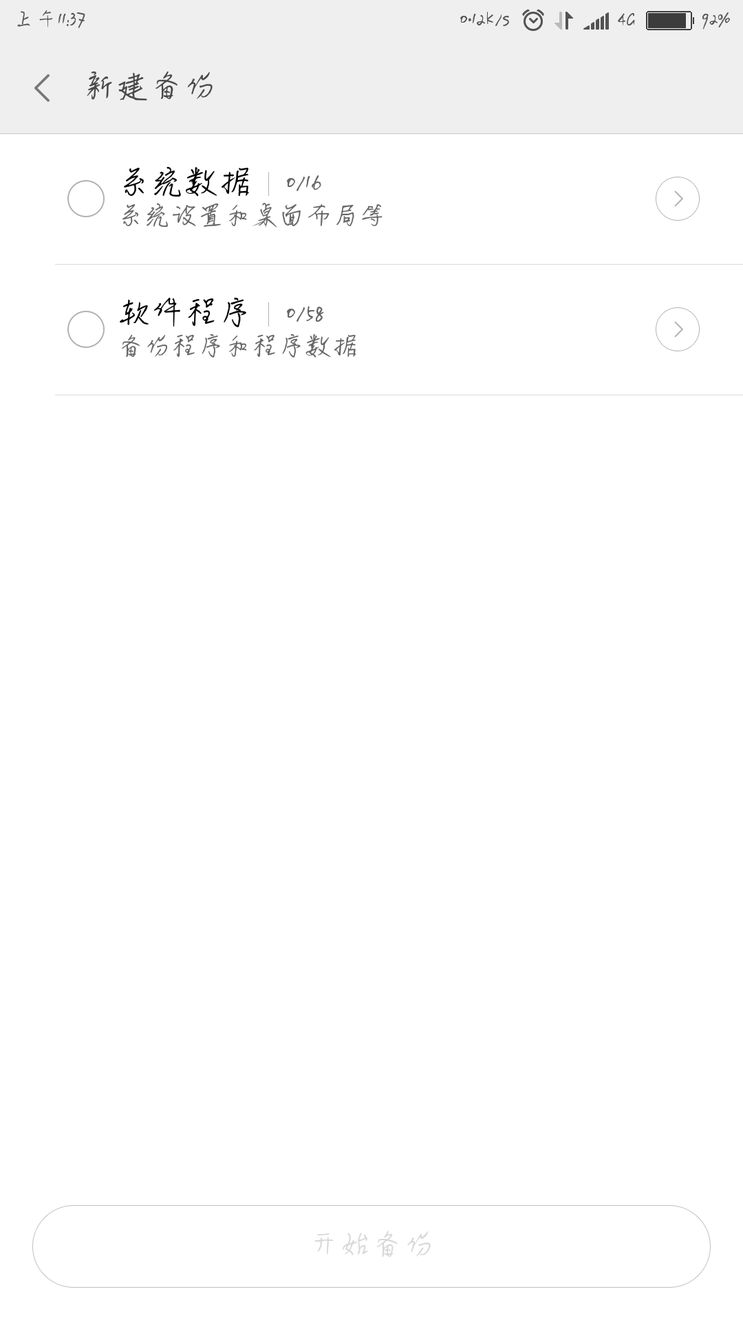Viewport: 743px width, 1320px height.
Task: Tap the 开始备份 button
Action: [x=371, y=1246]
